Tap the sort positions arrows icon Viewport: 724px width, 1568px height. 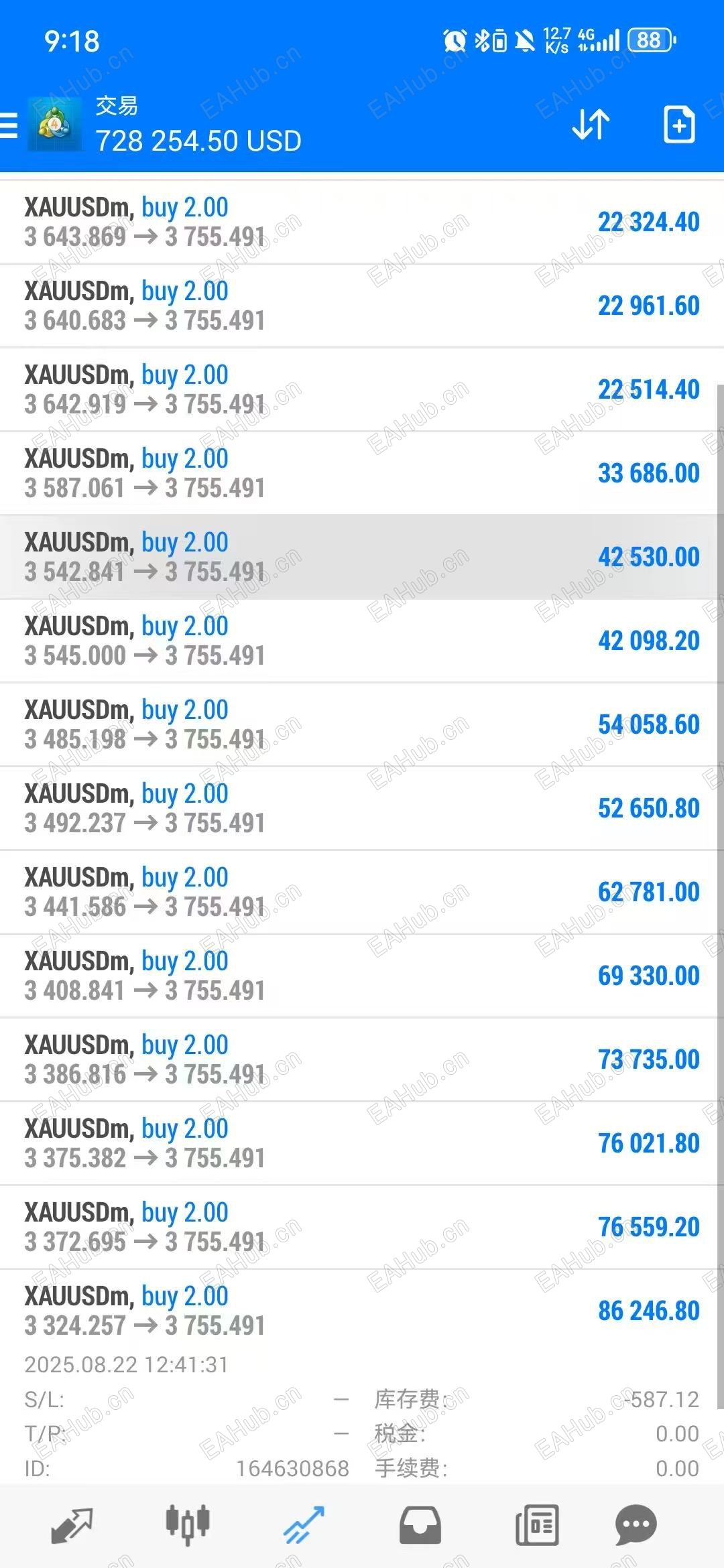(x=591, y=125)
